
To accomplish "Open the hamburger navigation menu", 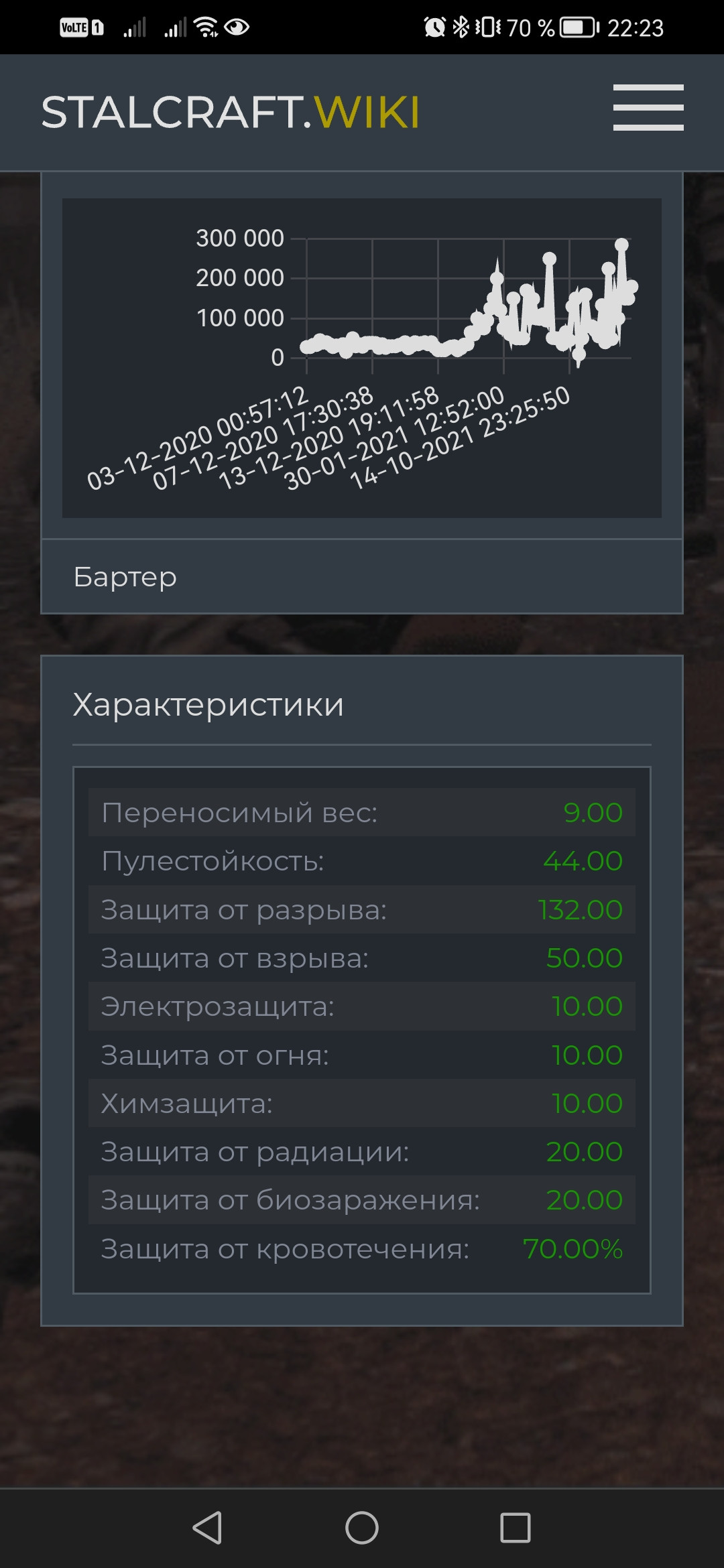I will (648, 108).
